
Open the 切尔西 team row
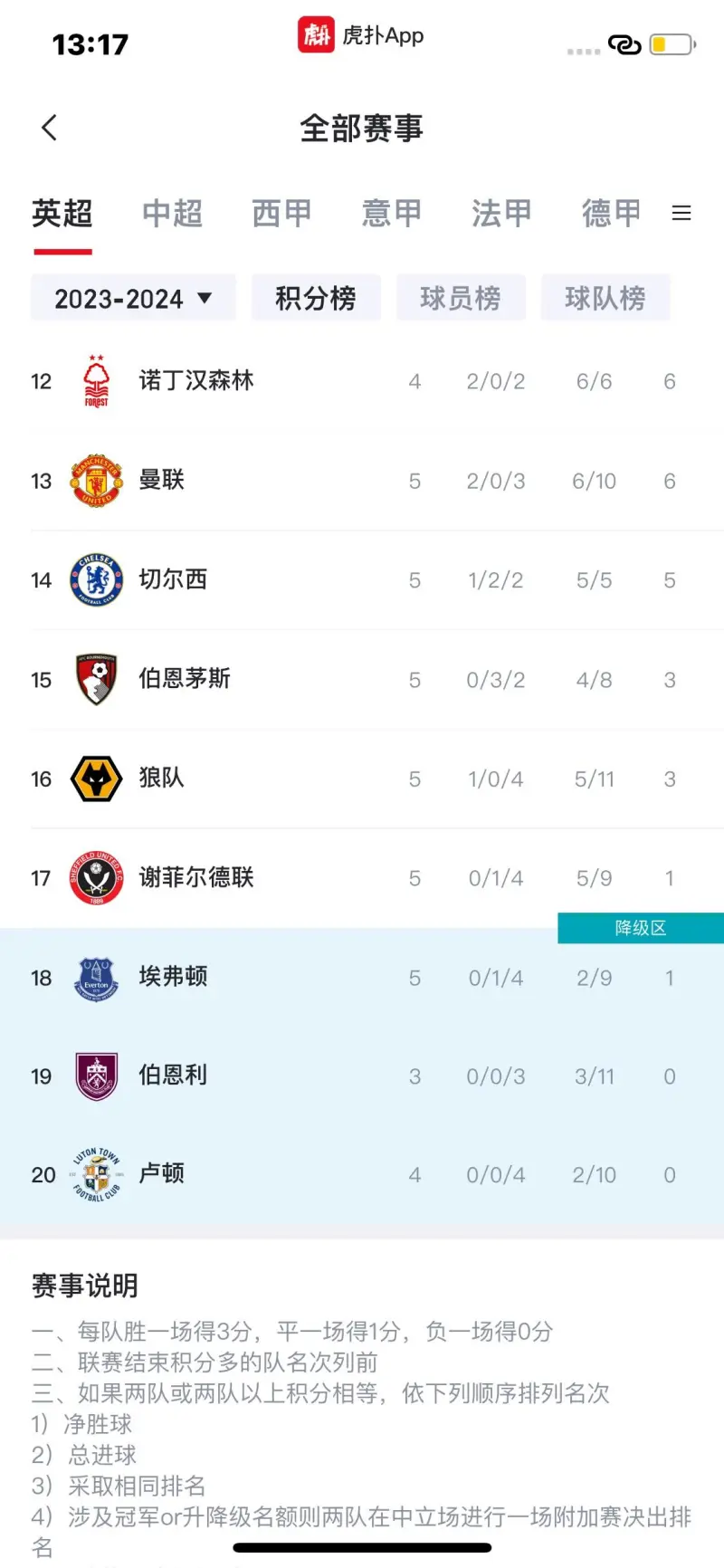coord(362,580)
